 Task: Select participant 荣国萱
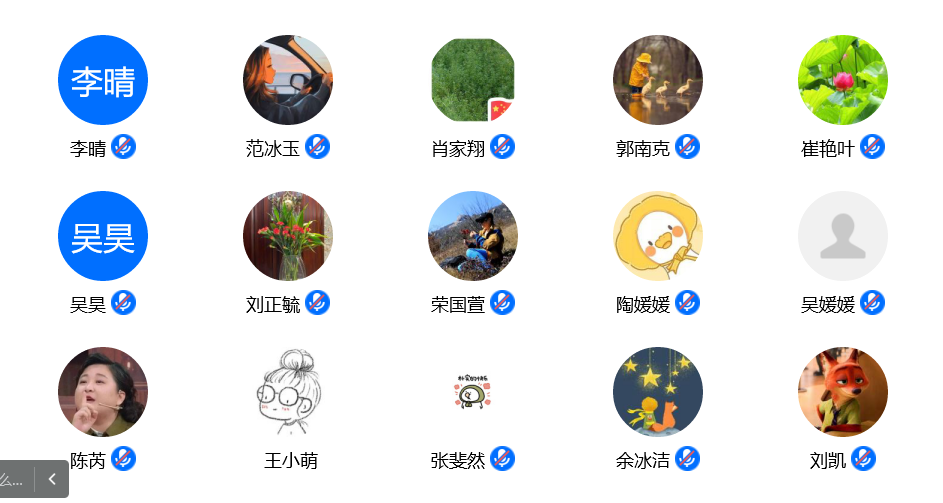(473, 236)
